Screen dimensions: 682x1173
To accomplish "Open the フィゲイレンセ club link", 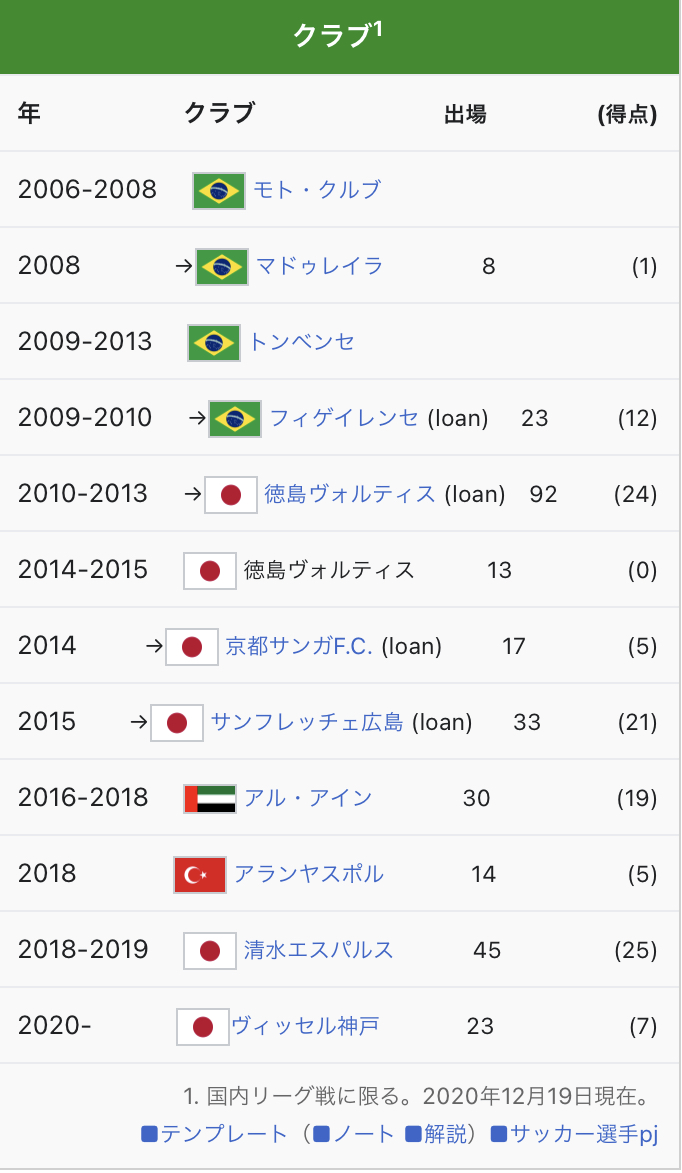I will [x=344, y=417].
